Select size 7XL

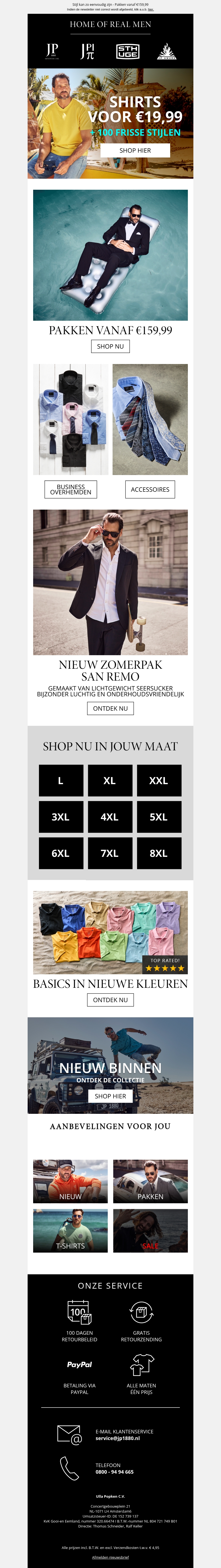pos(110,853)
